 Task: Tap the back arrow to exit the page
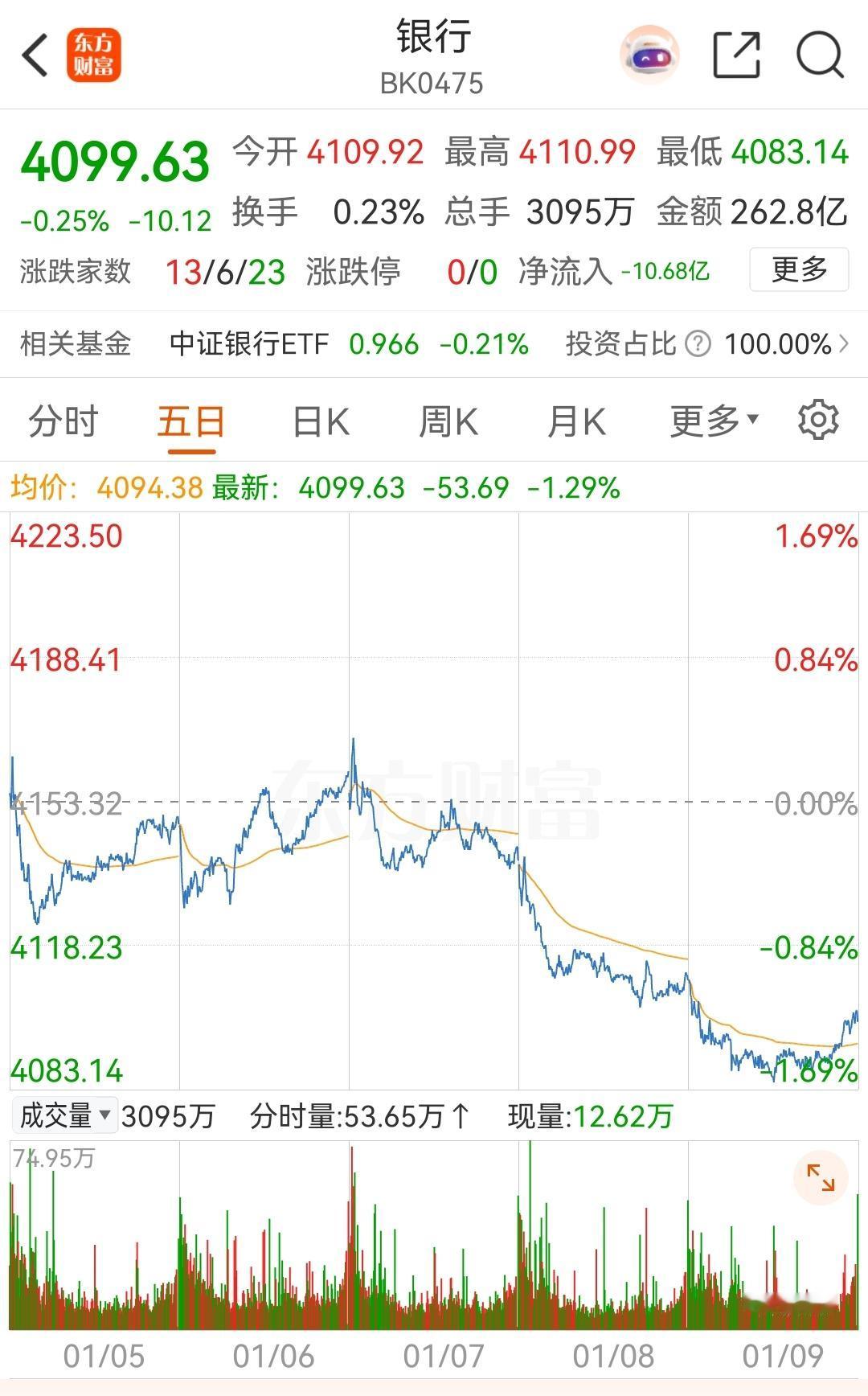click(34, 55)
